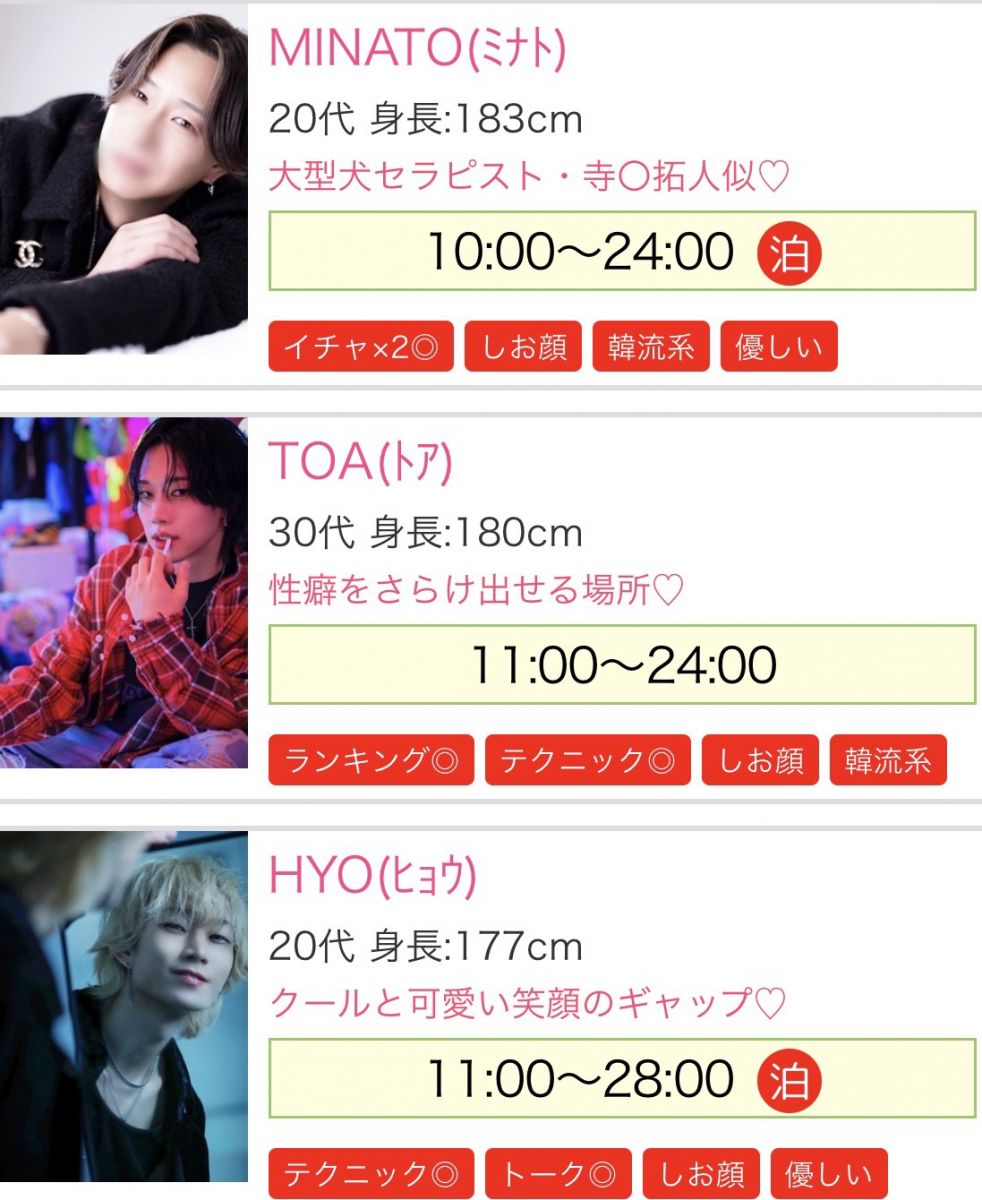Tap the イチャ×2◎ tag on MINATO's card

(361, 347)
